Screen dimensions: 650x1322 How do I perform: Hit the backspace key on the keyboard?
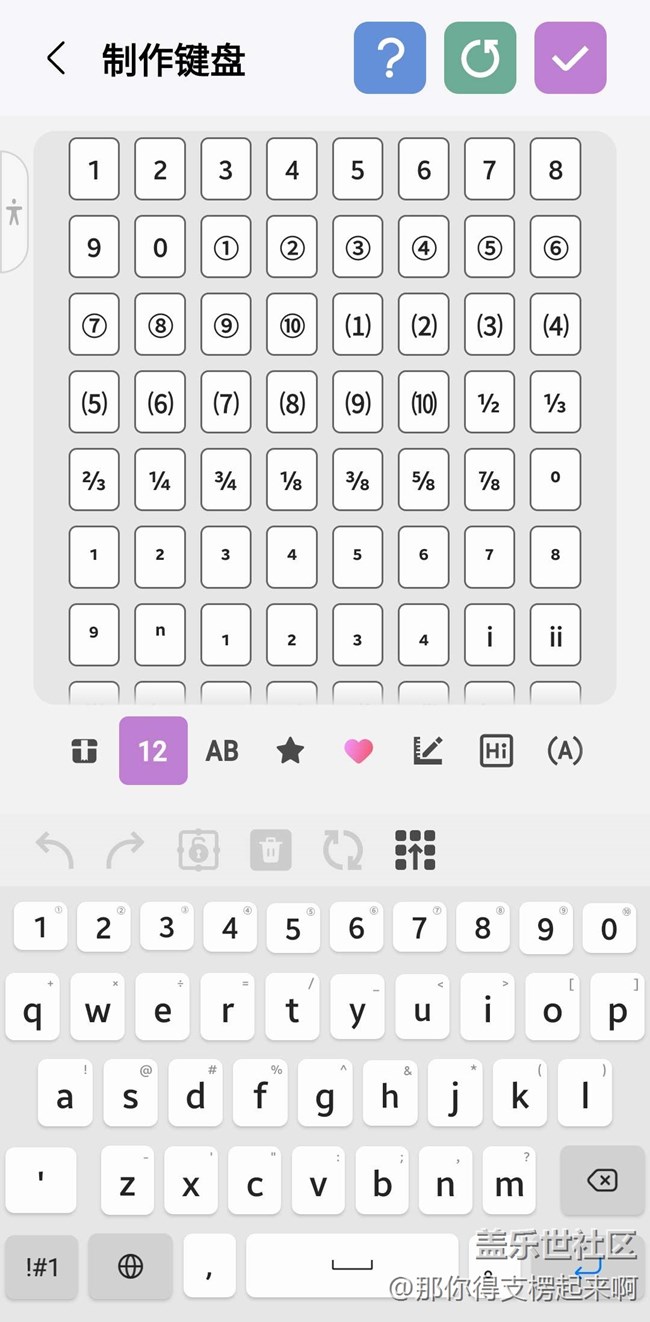coord(602,1181)
